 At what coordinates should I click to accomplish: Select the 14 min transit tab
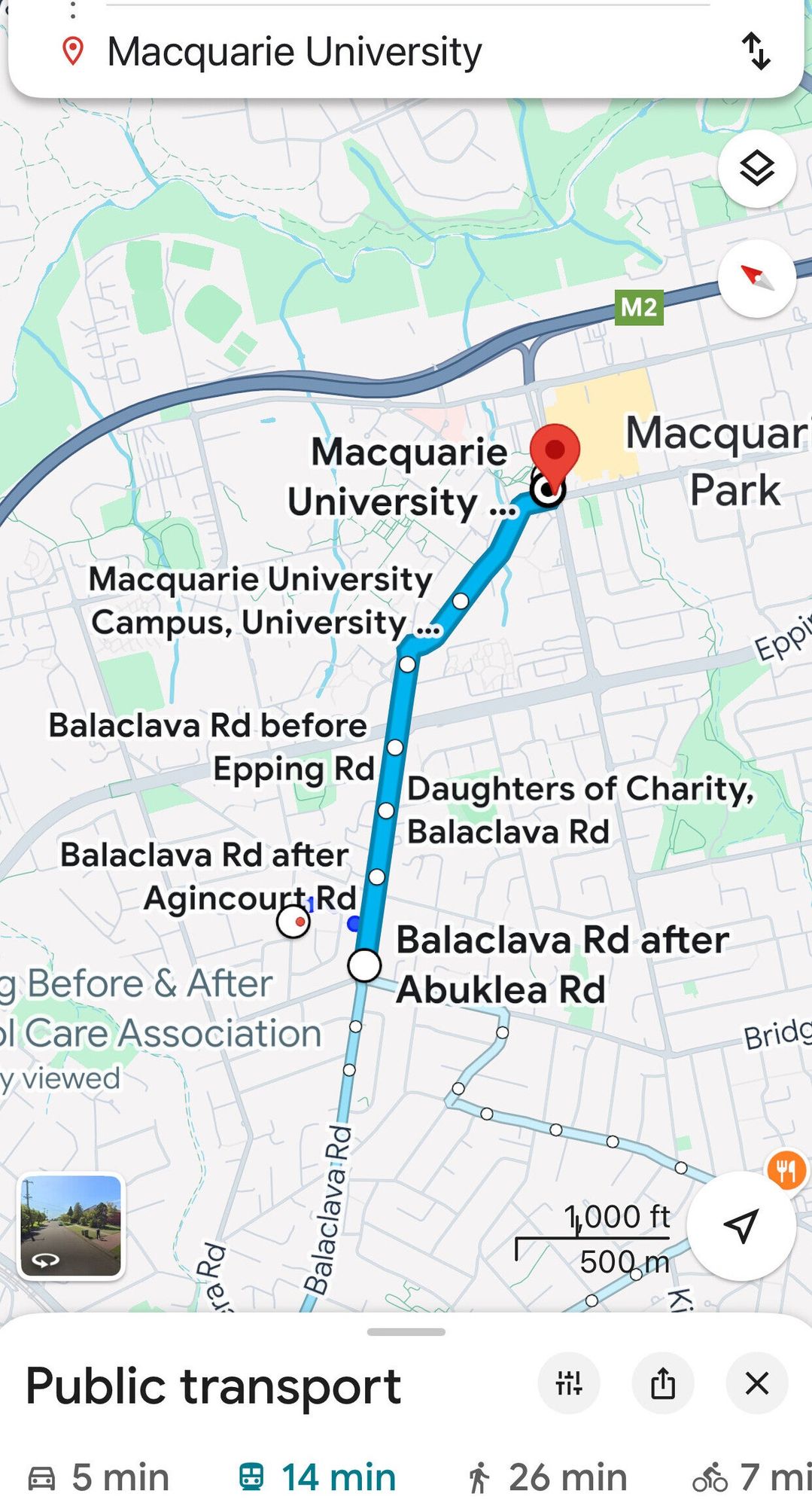point(317,1477)
